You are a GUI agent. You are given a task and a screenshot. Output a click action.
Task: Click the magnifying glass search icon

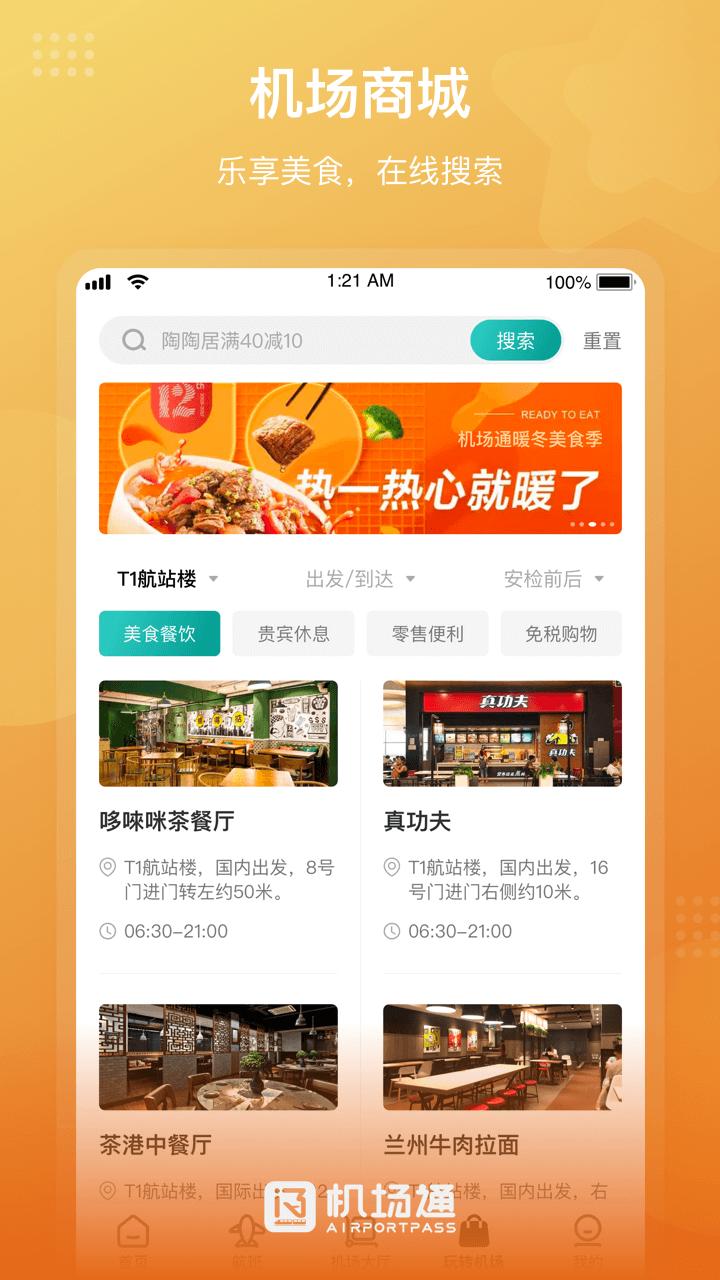point(133,340)
